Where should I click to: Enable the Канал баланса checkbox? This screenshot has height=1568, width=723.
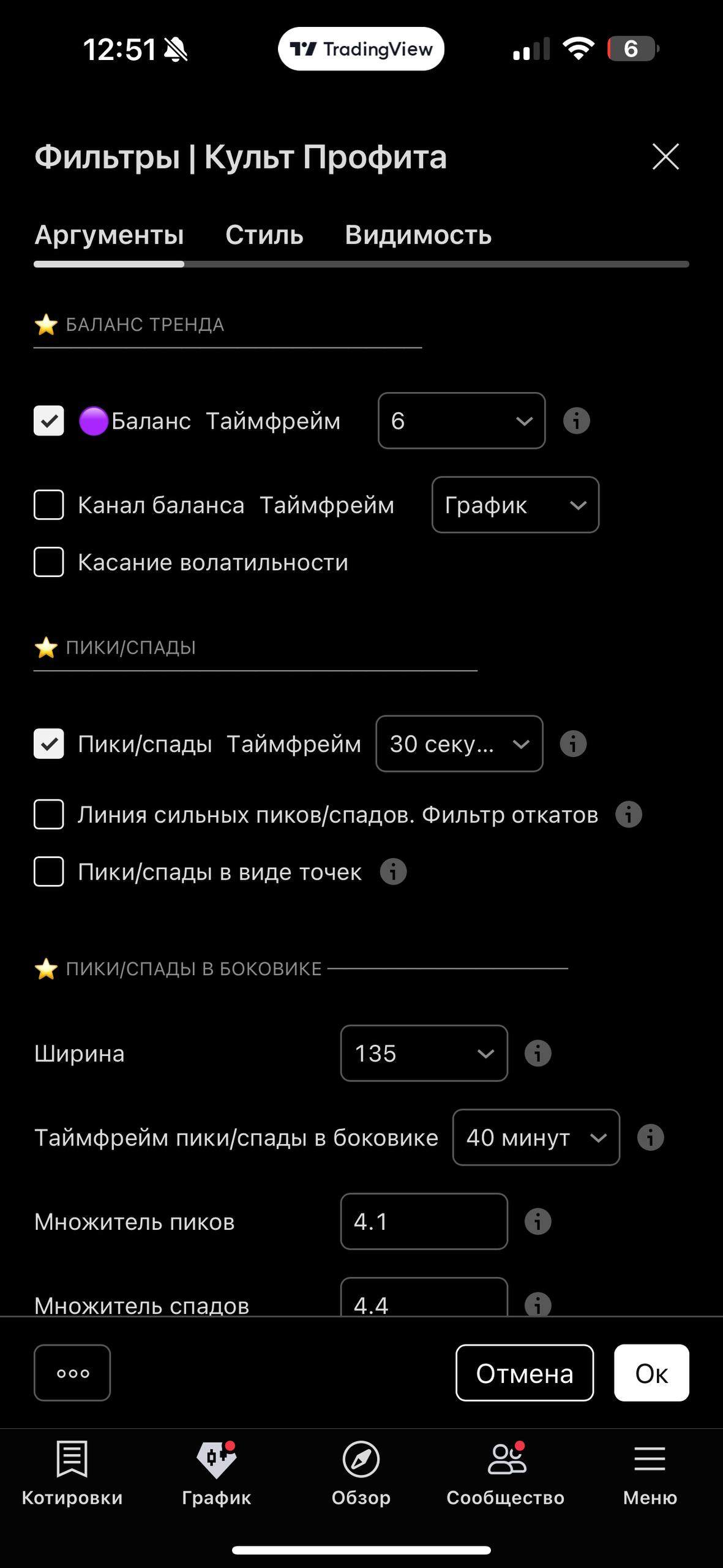(49, 505)
